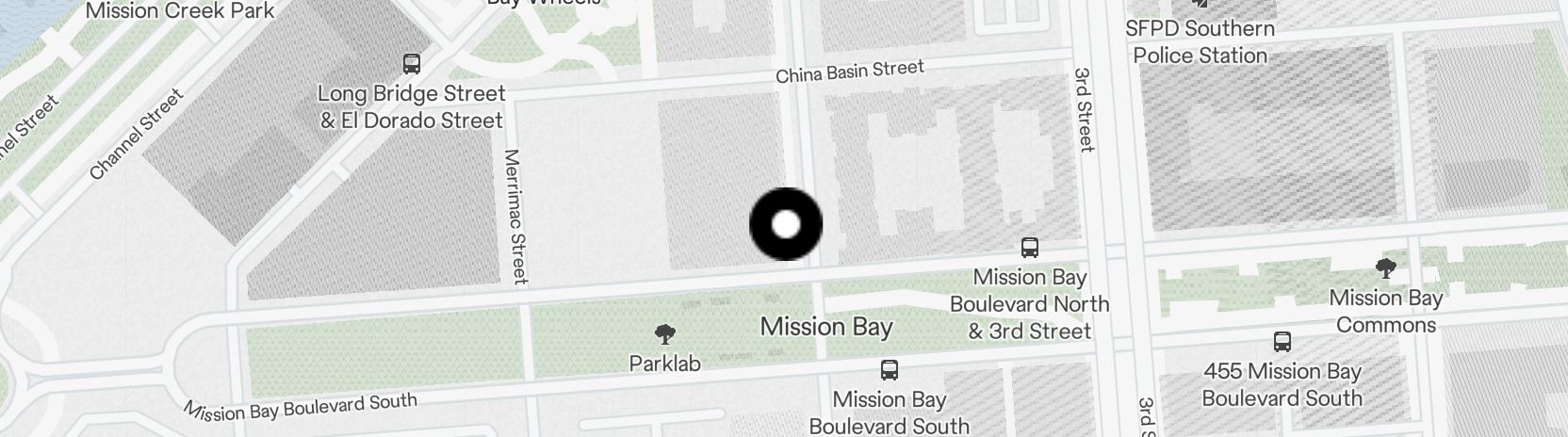Open Mission Bay Commons park marker
This screenshot has width=1568, height=437.
click(1385, 268)
